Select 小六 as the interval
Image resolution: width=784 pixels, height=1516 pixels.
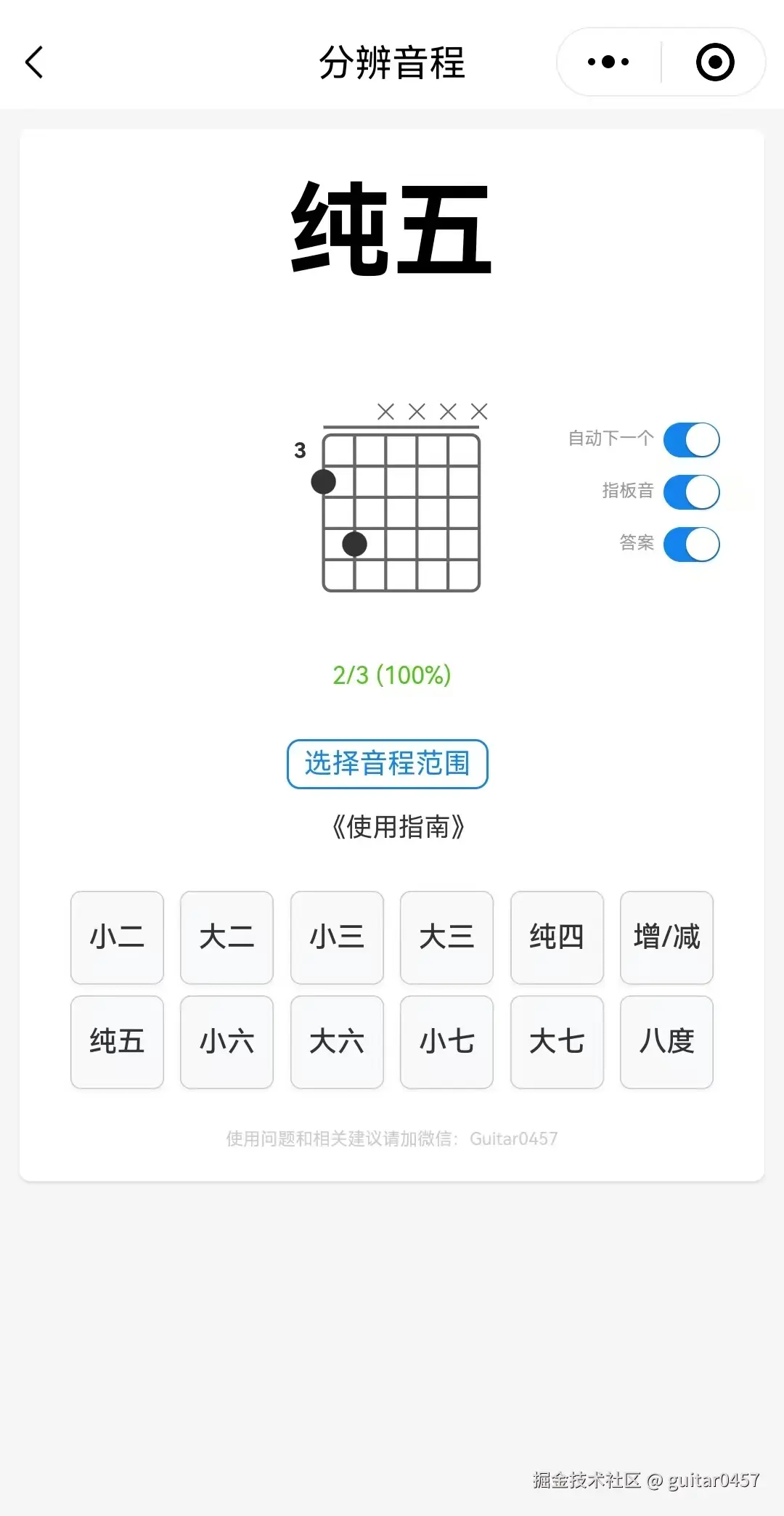226,1042
